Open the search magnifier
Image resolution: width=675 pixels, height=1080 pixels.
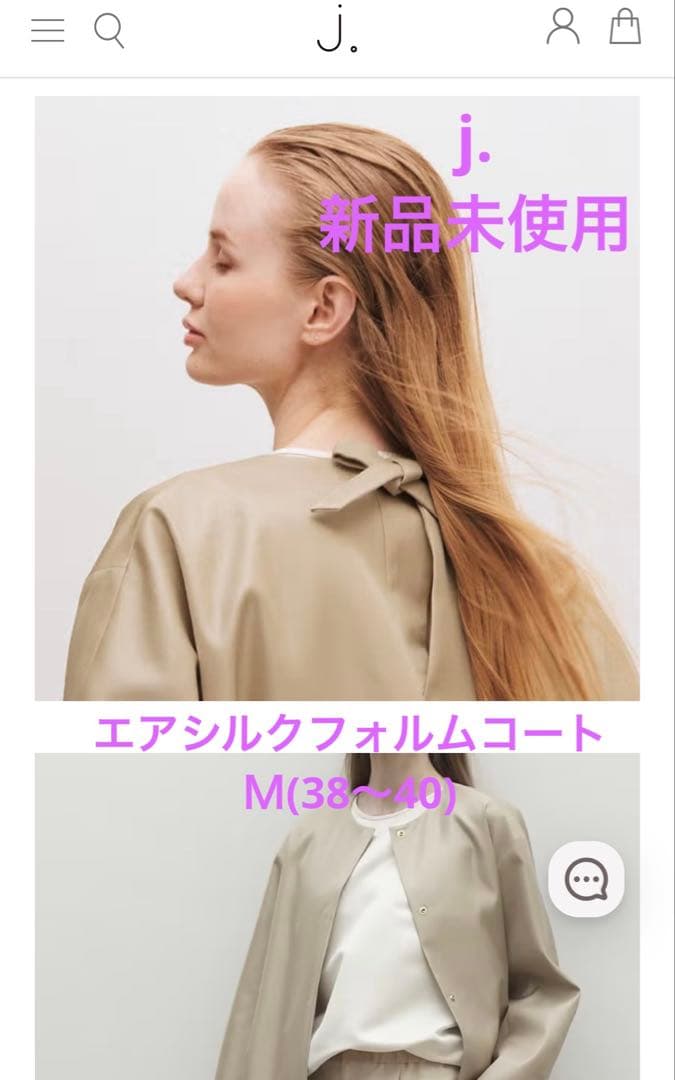click(x=109, y=30)
